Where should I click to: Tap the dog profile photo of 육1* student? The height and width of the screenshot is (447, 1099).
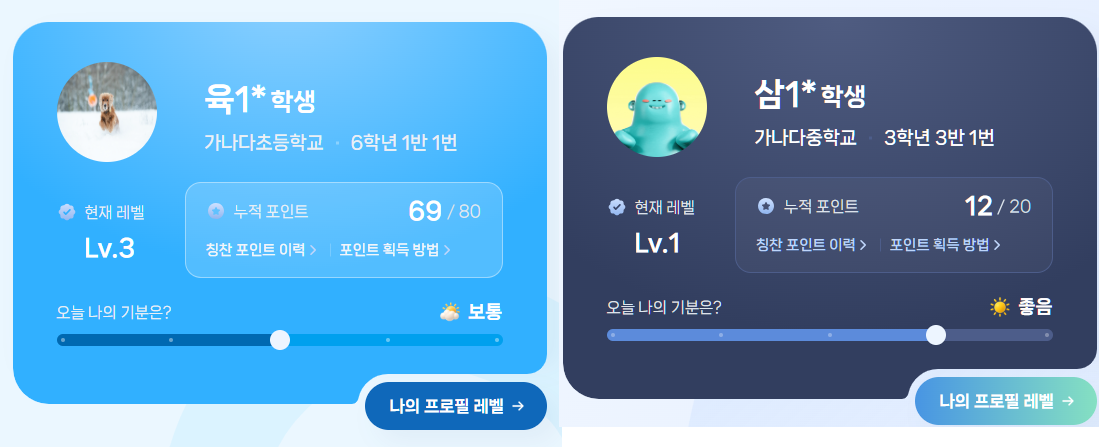[x=107, y=112]
